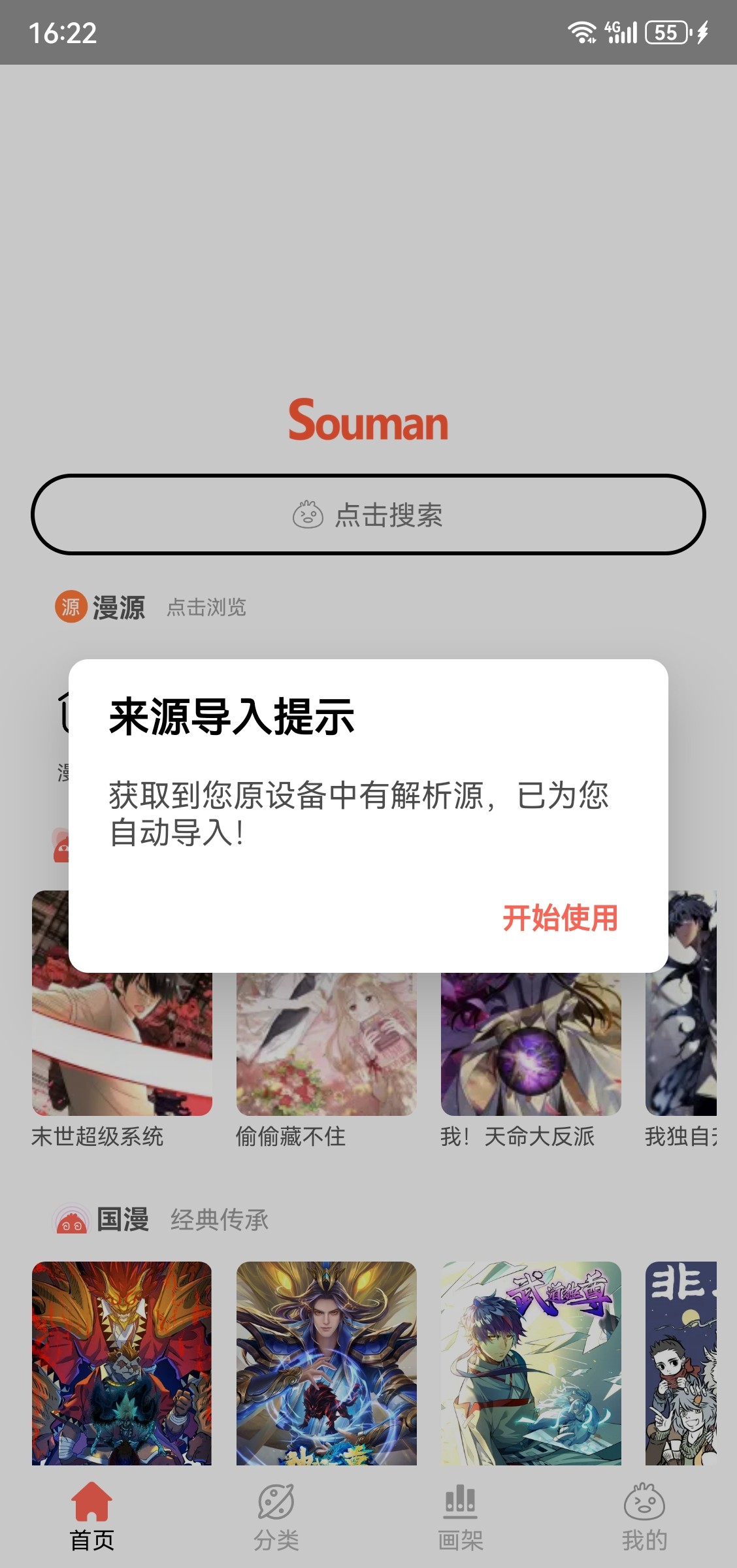
Task: Open the comic 末世超级系统
Action: 122,1045
